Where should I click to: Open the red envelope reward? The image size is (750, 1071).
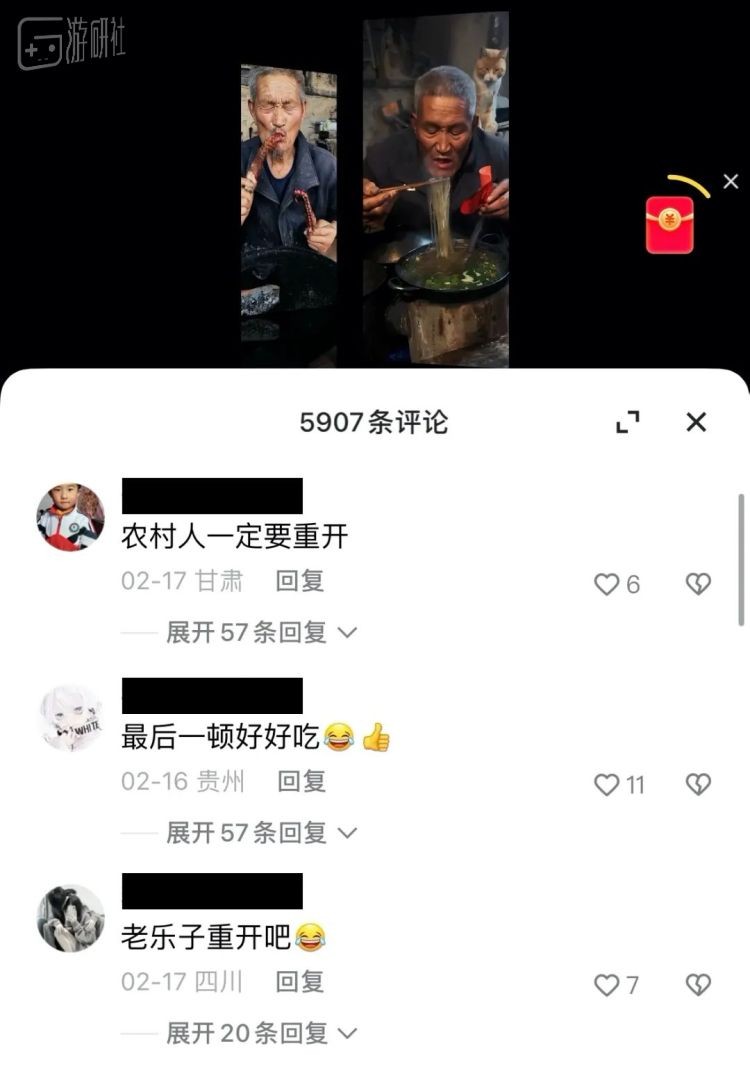669,224
